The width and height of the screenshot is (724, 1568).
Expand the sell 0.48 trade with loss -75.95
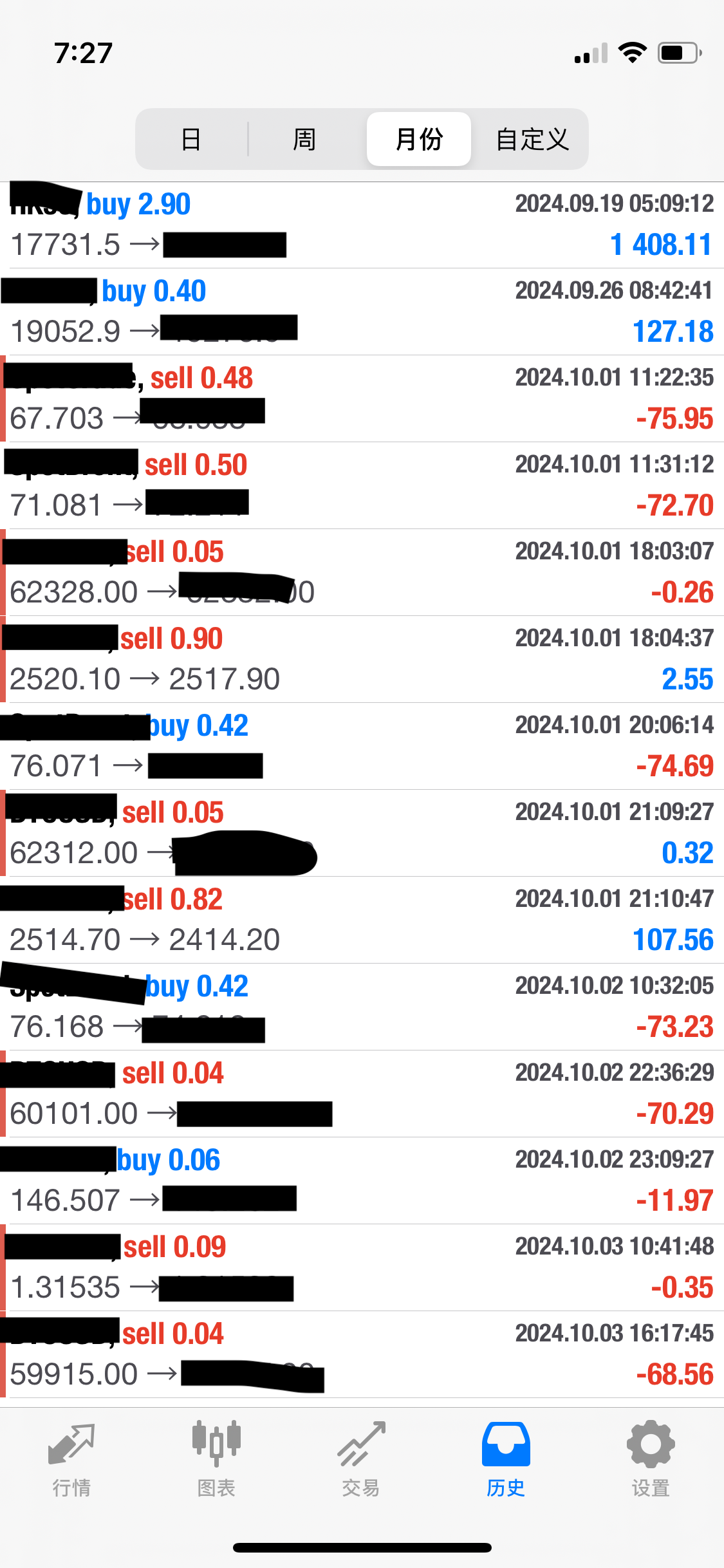click(362, 399)
